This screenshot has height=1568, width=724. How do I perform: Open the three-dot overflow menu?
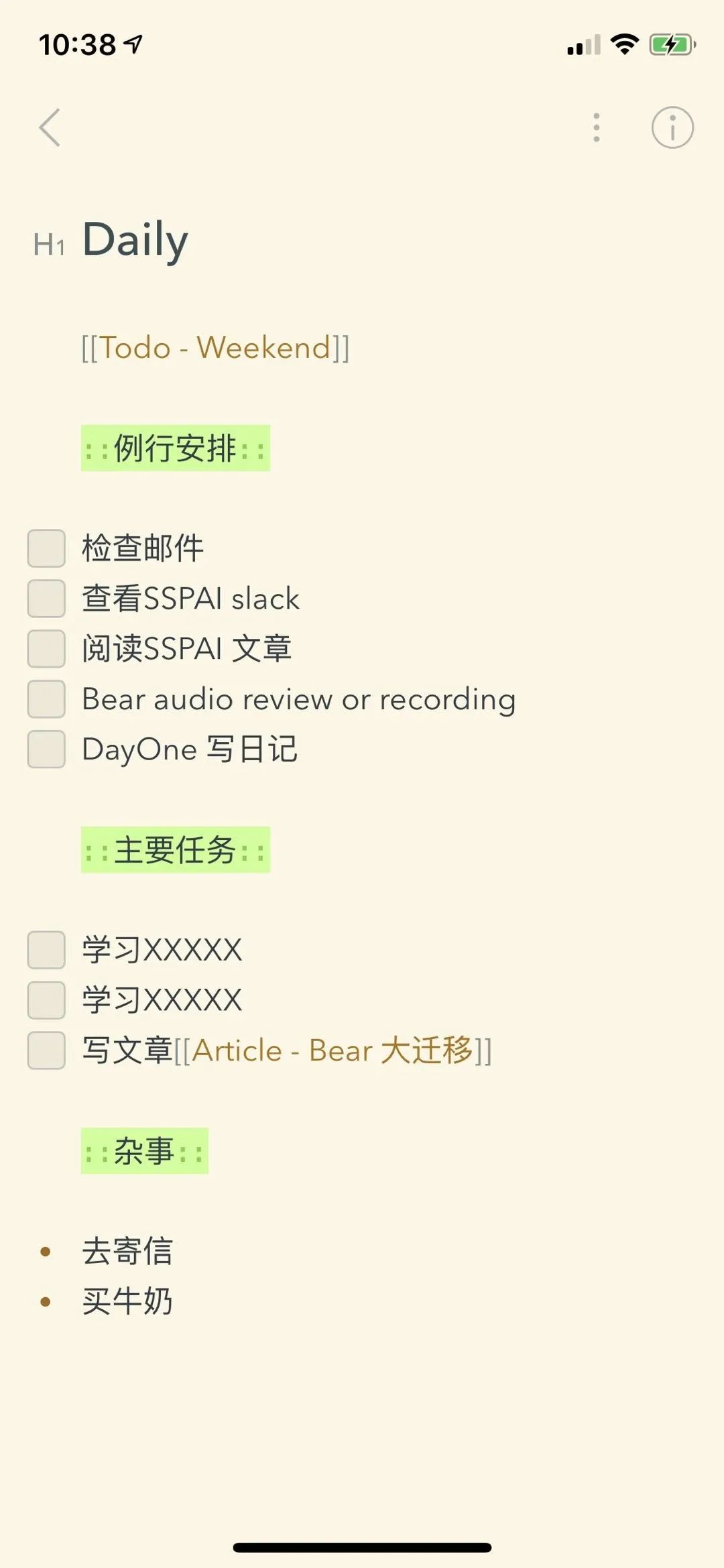[596, 127]
